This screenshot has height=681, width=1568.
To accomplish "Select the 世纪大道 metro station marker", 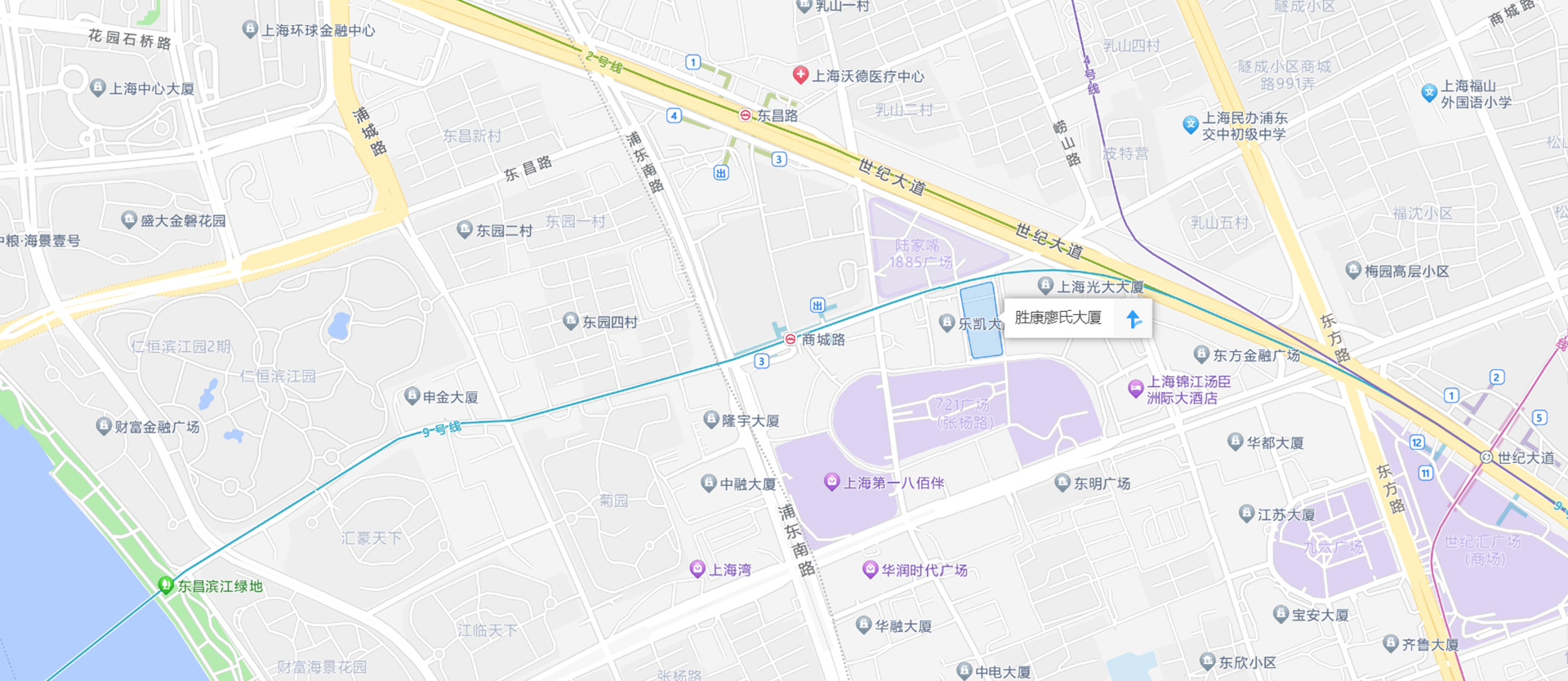I will (1487, 457).
